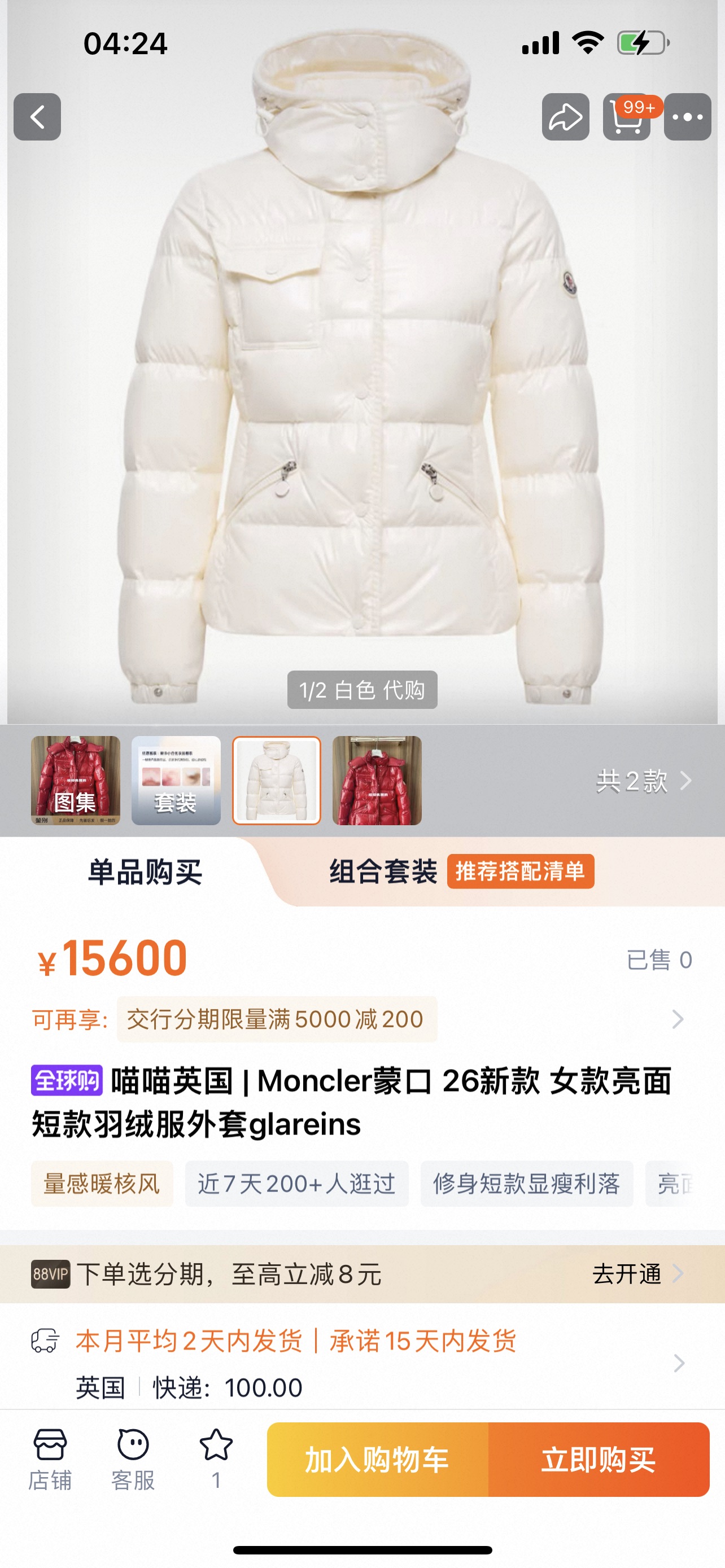The height and width of the screenshot is (1568, 725).
Task: Tap 加入购物车 to add to cart
Action: tap(377, 1460)
